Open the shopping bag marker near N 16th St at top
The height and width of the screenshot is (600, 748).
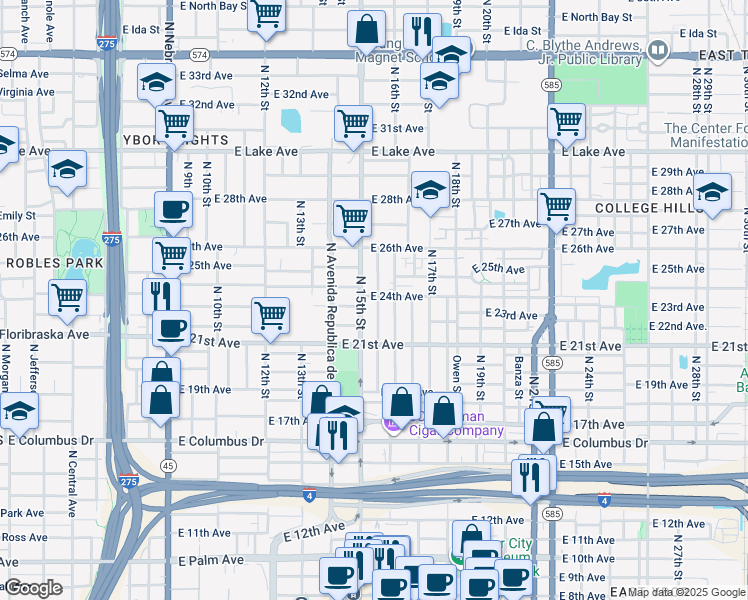coord(367,29)
